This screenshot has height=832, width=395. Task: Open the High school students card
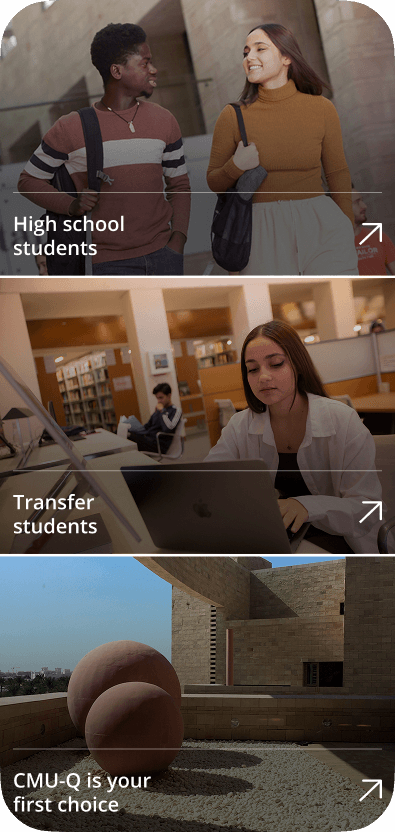[x=198, y=137]
